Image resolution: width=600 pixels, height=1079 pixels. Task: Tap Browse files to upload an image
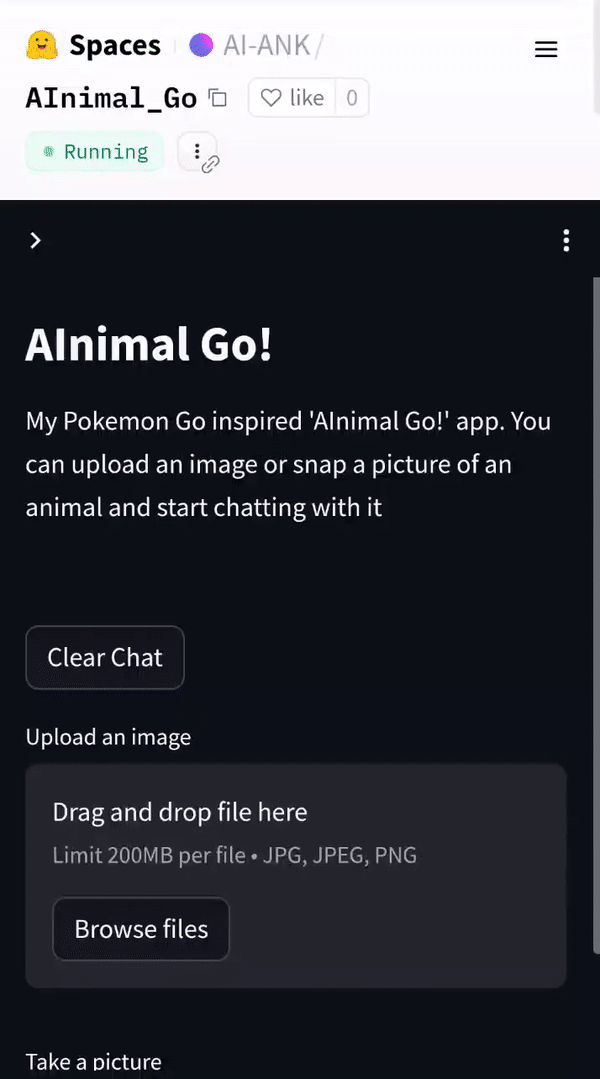(x=141, y=929)
